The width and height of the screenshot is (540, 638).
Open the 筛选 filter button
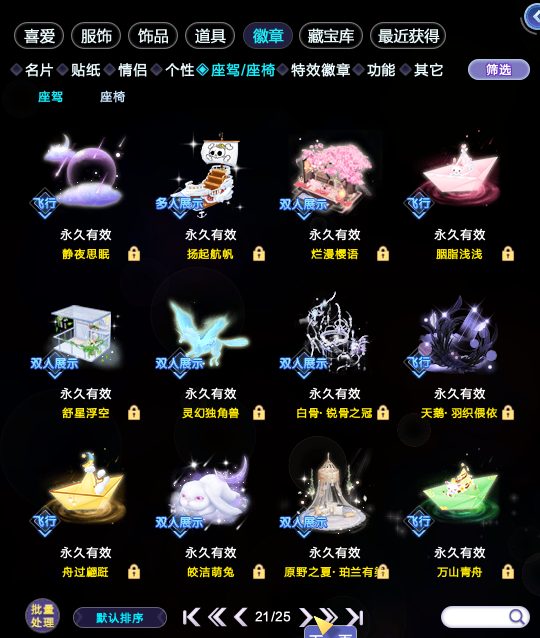tap(499, 70)
